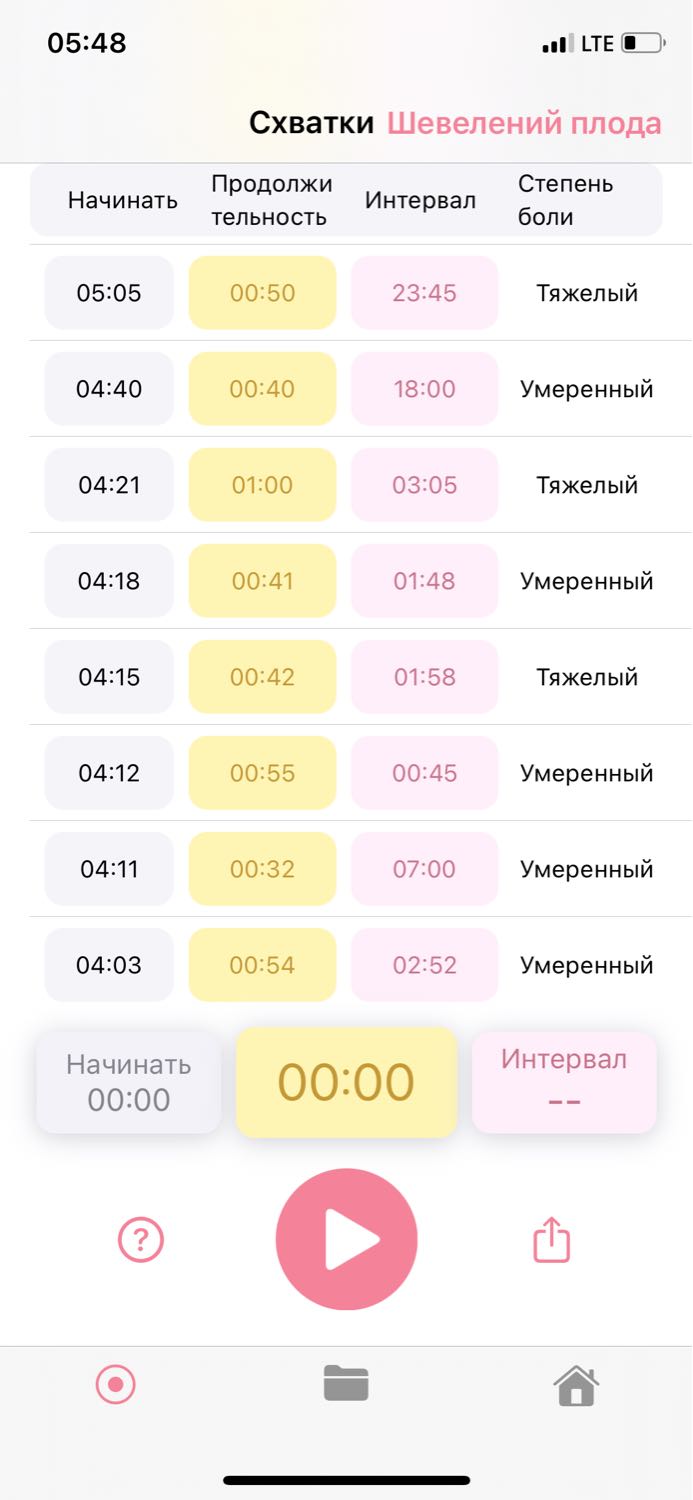
Task: Share the contraction records
Action: click(x=551, y=1240)
